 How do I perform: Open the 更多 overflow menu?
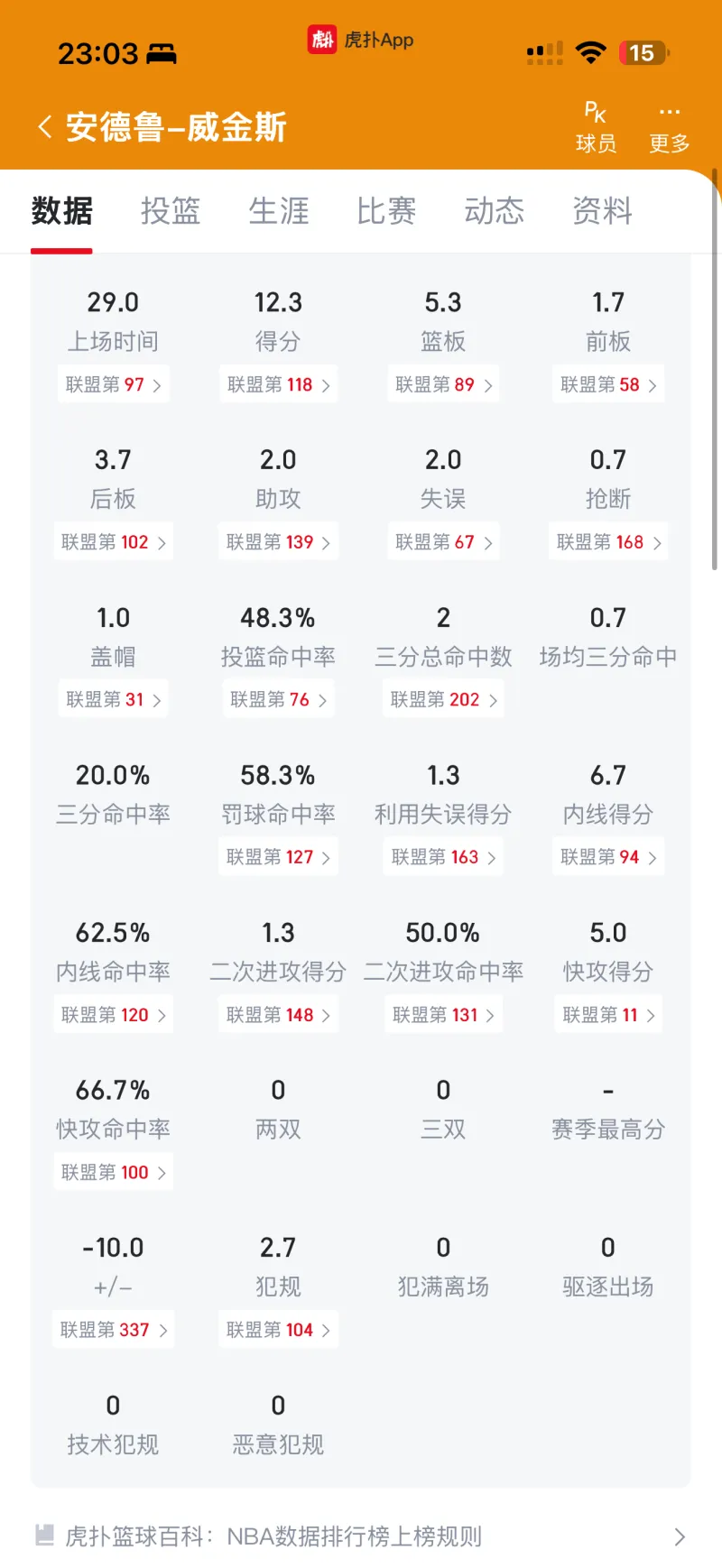[x=669, y=127]
